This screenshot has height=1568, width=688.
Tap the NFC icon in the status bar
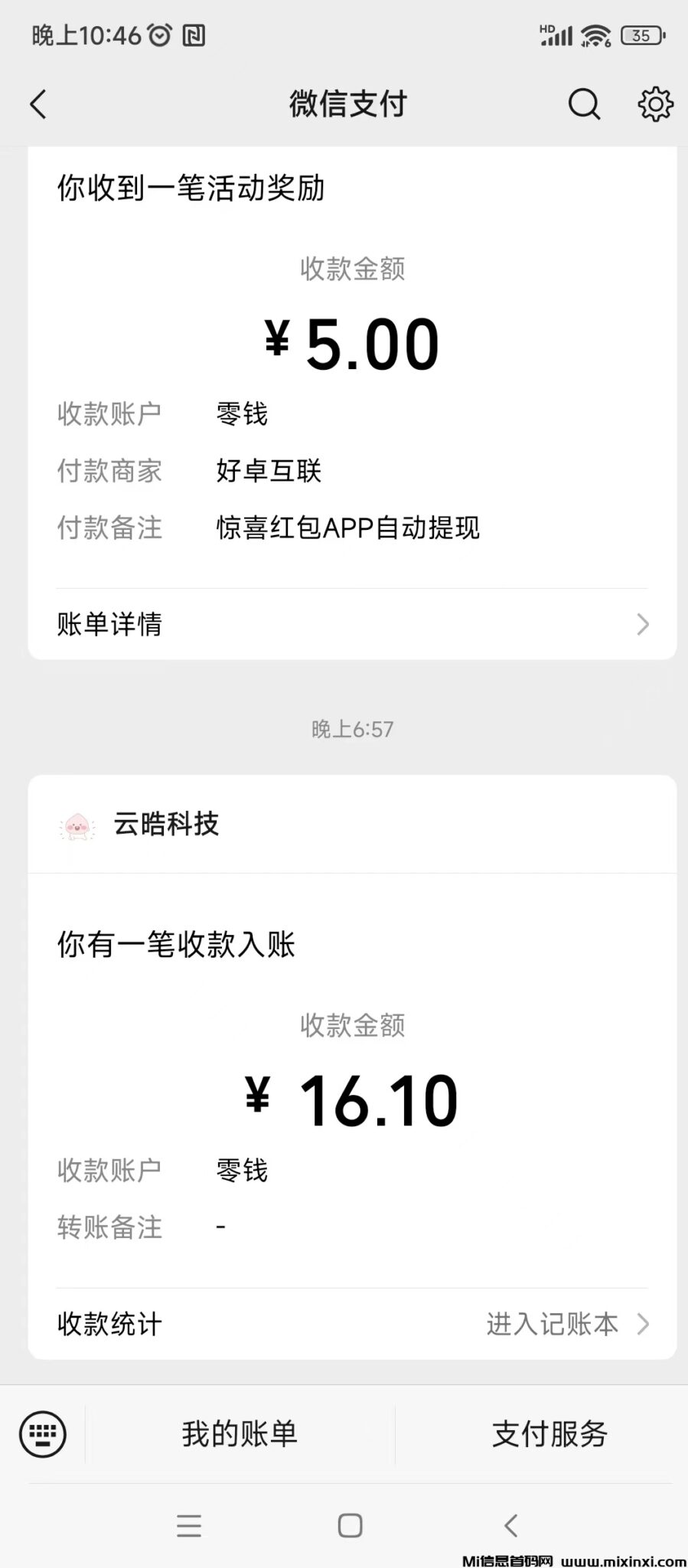click(194, 34)
